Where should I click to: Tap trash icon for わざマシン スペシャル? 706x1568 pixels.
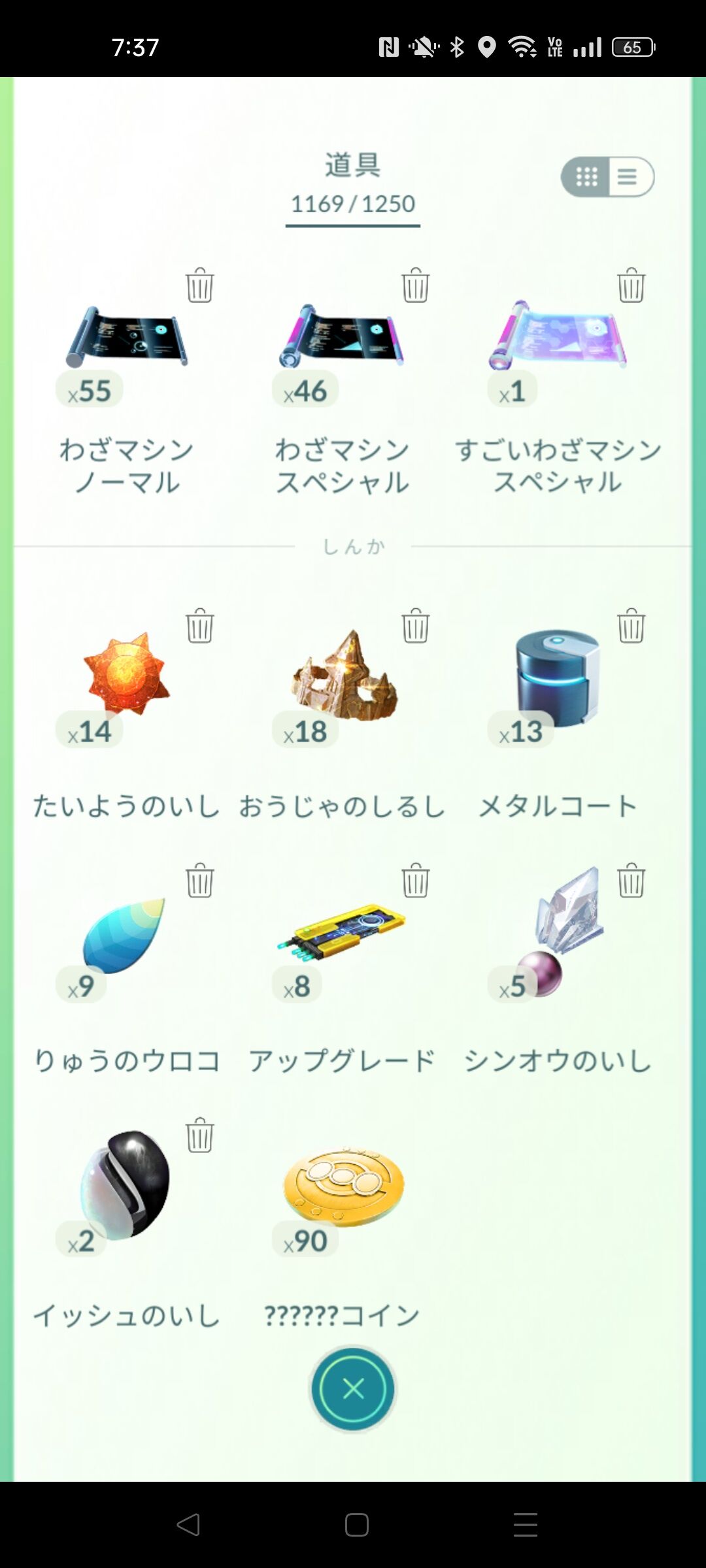click(416, 285)
